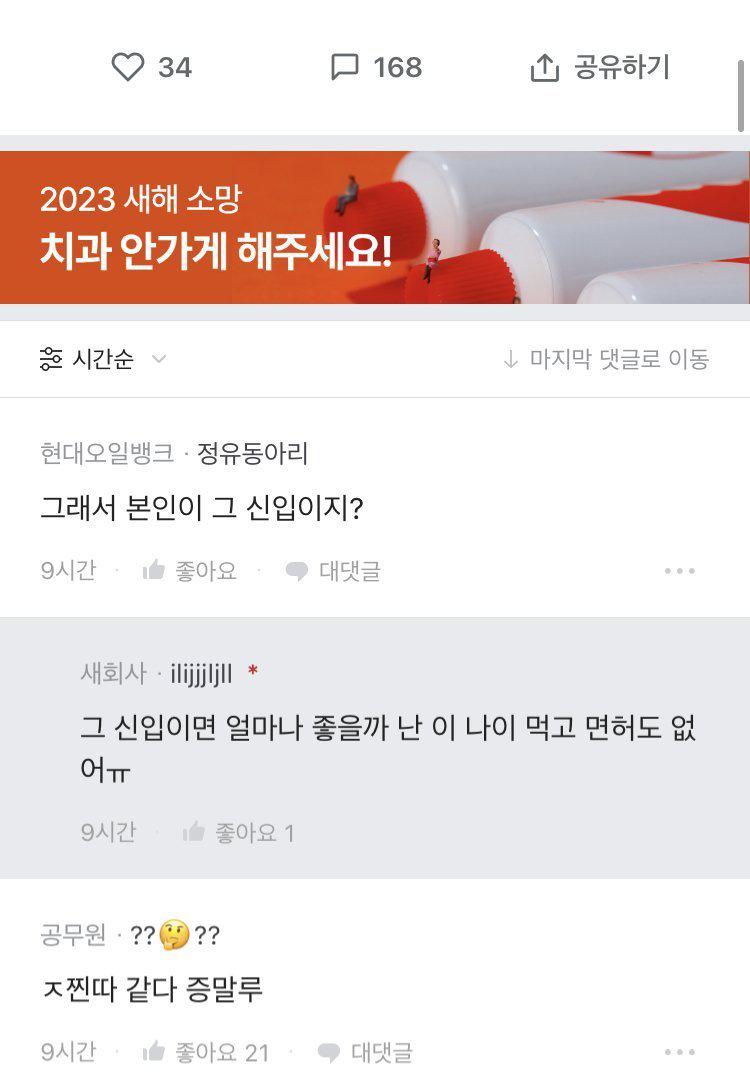Reply to the 공무원 comment with 대댓글
750x1089 pixels.
pyautogui.click(x=365, y=1052)
